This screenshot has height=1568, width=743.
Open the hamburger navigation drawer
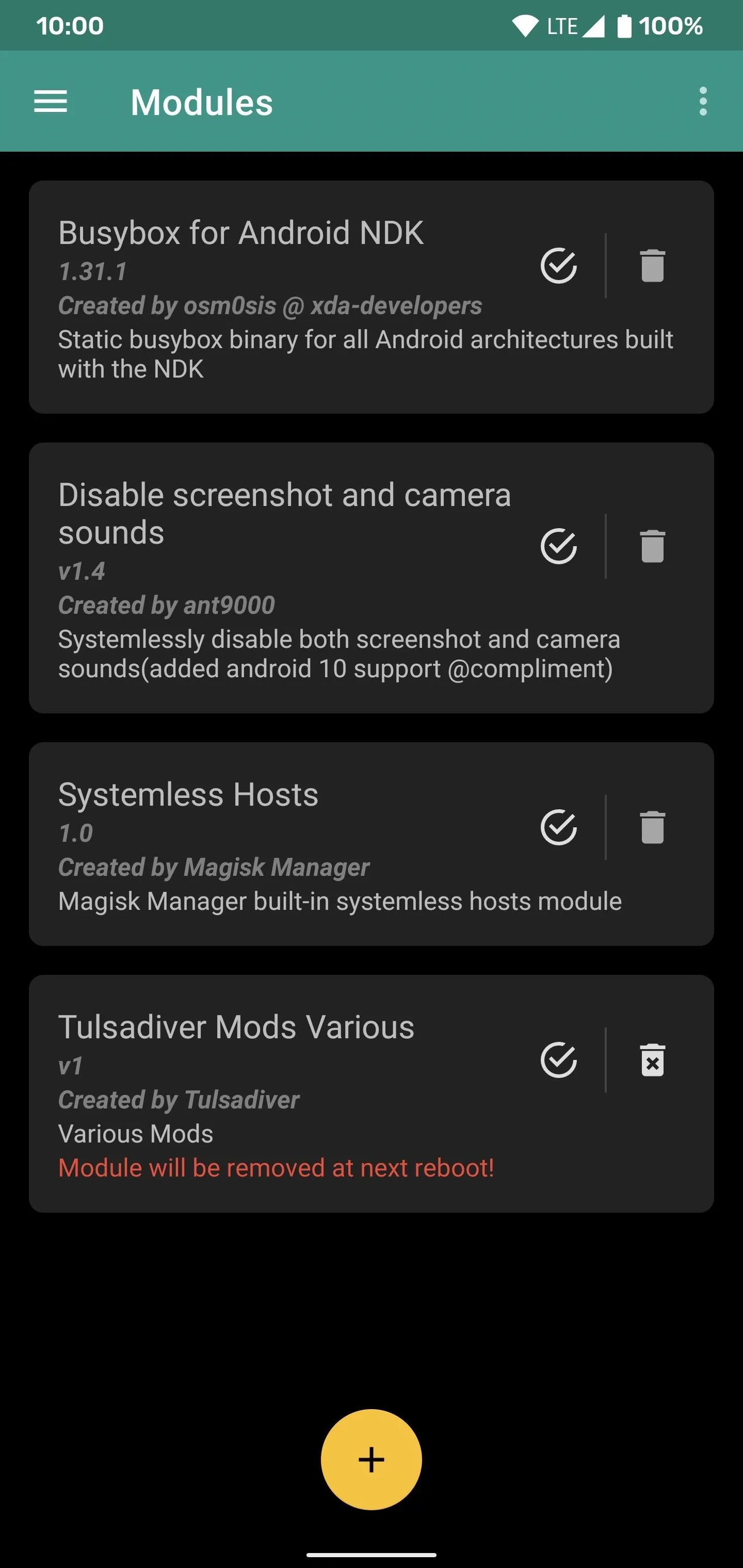click(x=51, y=102)
